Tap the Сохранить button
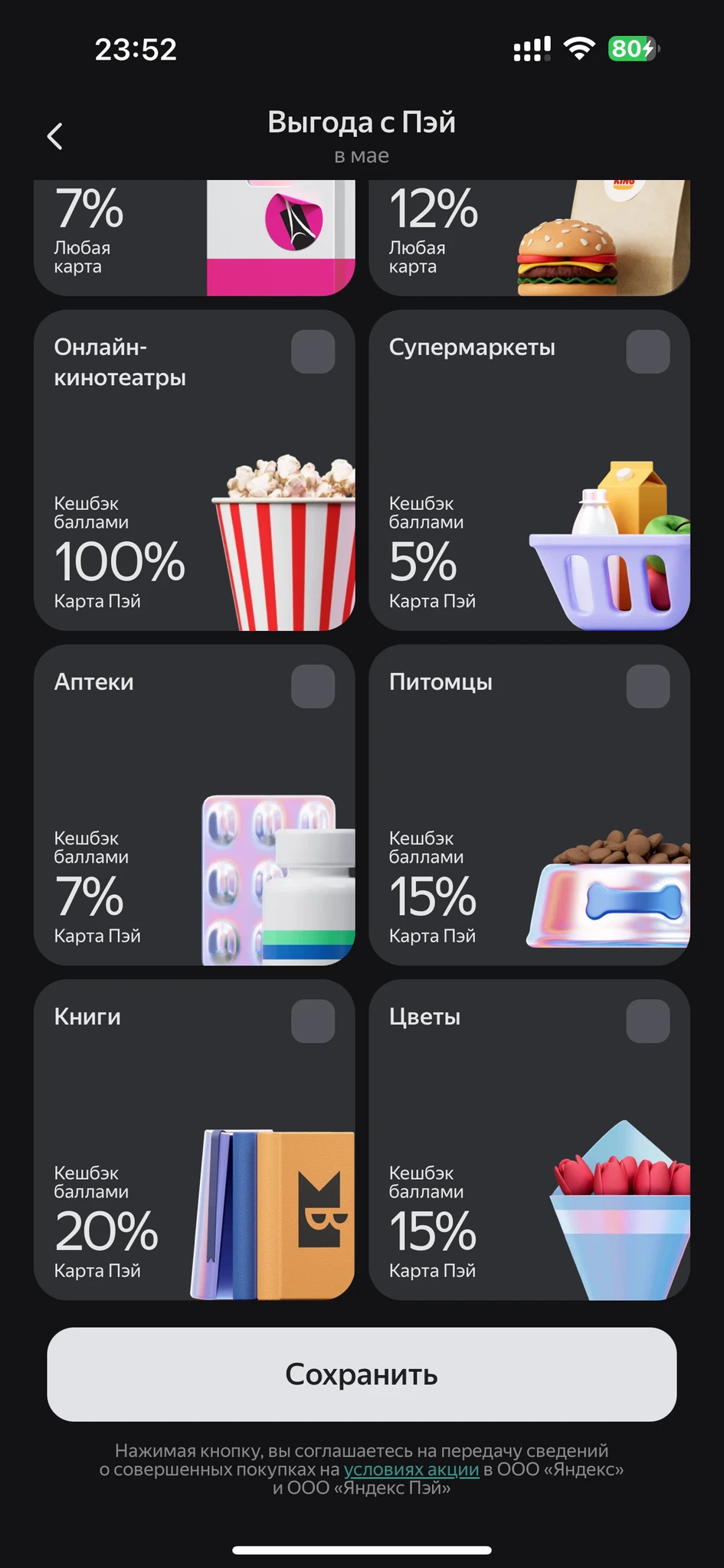724x1568 pixels. [362, 1374]
